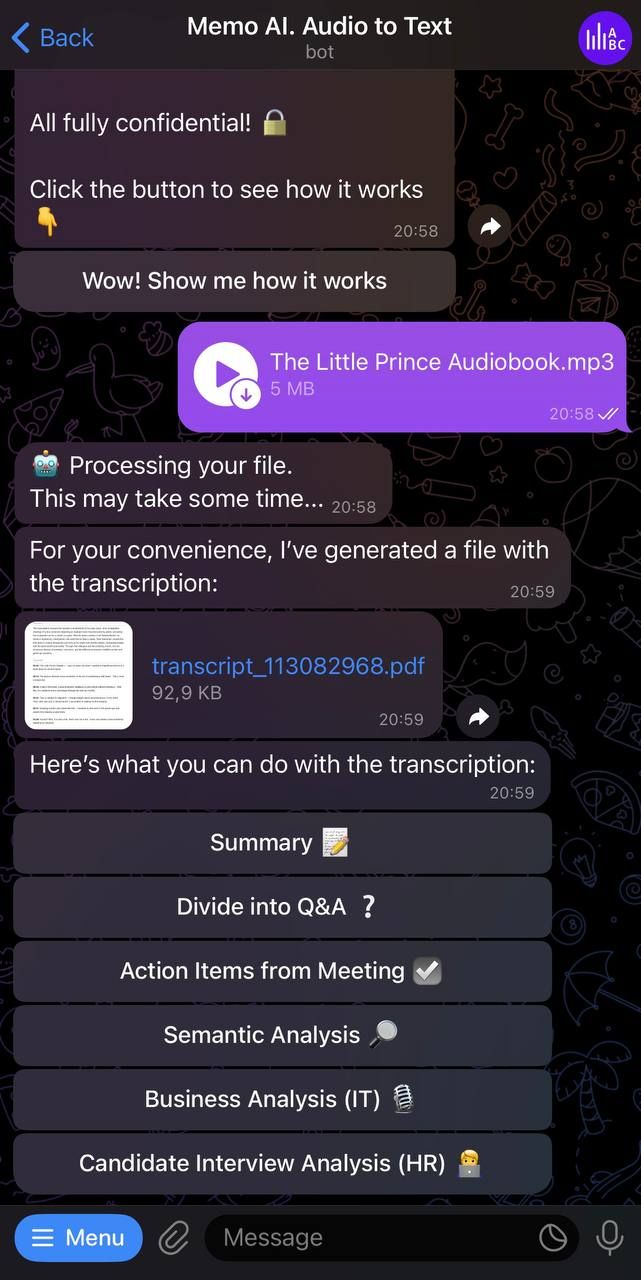The height and width of the screenshot is (1280, 641).
Task: Forward the confidential info message
Action: coord(490,227)
